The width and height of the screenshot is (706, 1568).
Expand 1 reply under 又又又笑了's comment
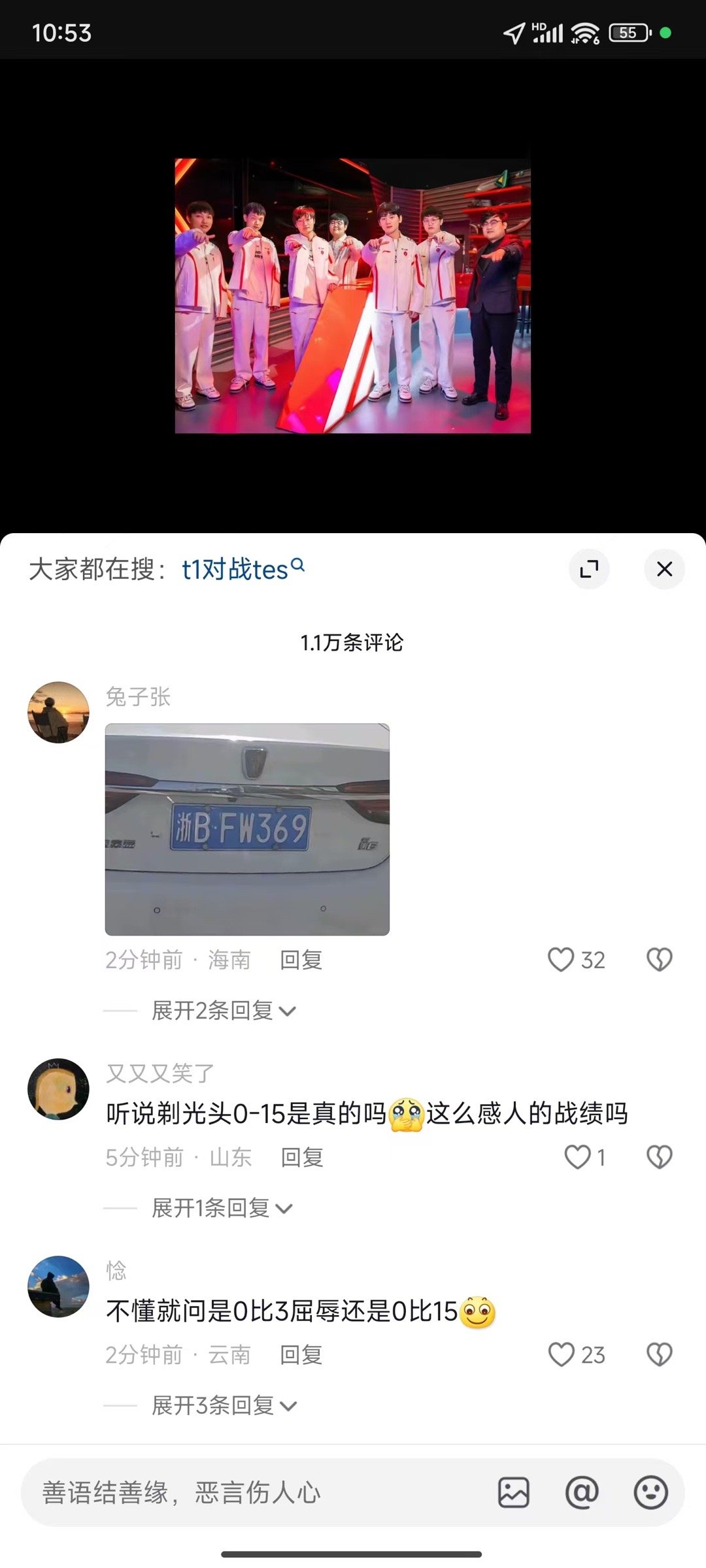221,1208
